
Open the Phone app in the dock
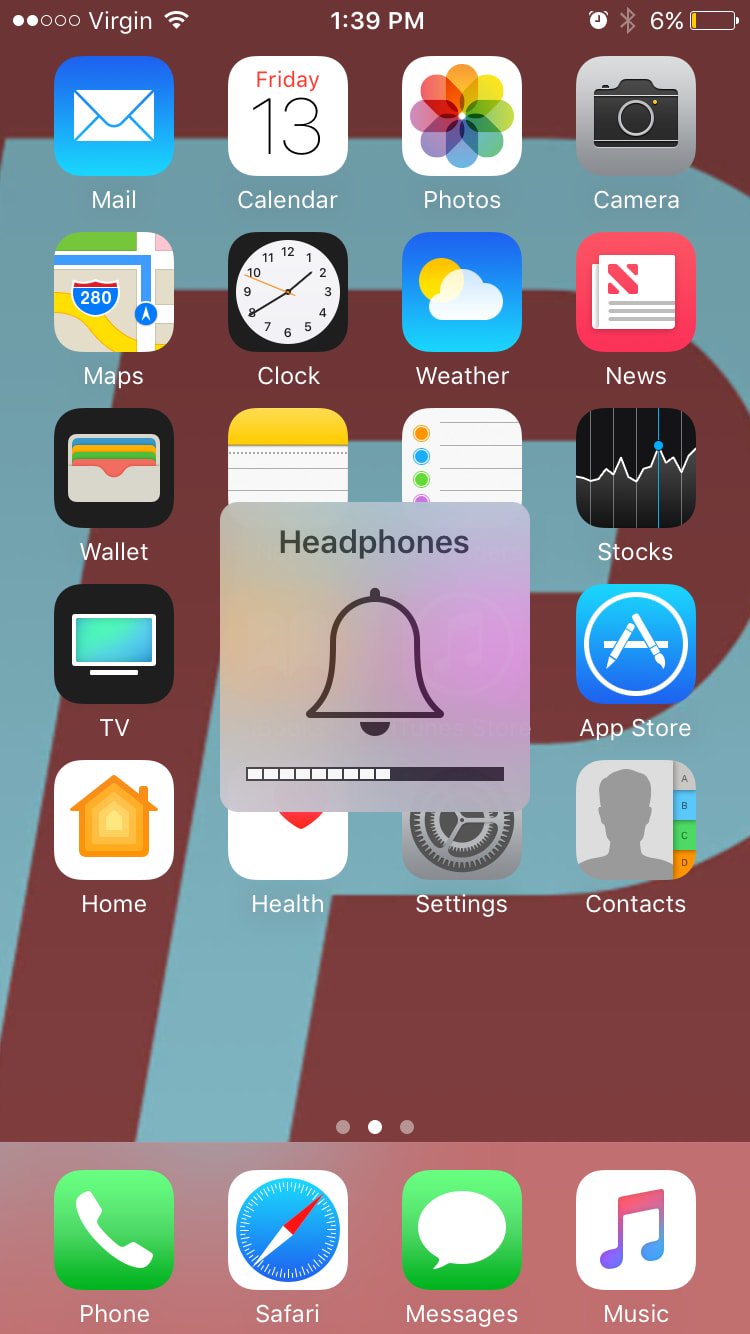[x=114, y=1230]
